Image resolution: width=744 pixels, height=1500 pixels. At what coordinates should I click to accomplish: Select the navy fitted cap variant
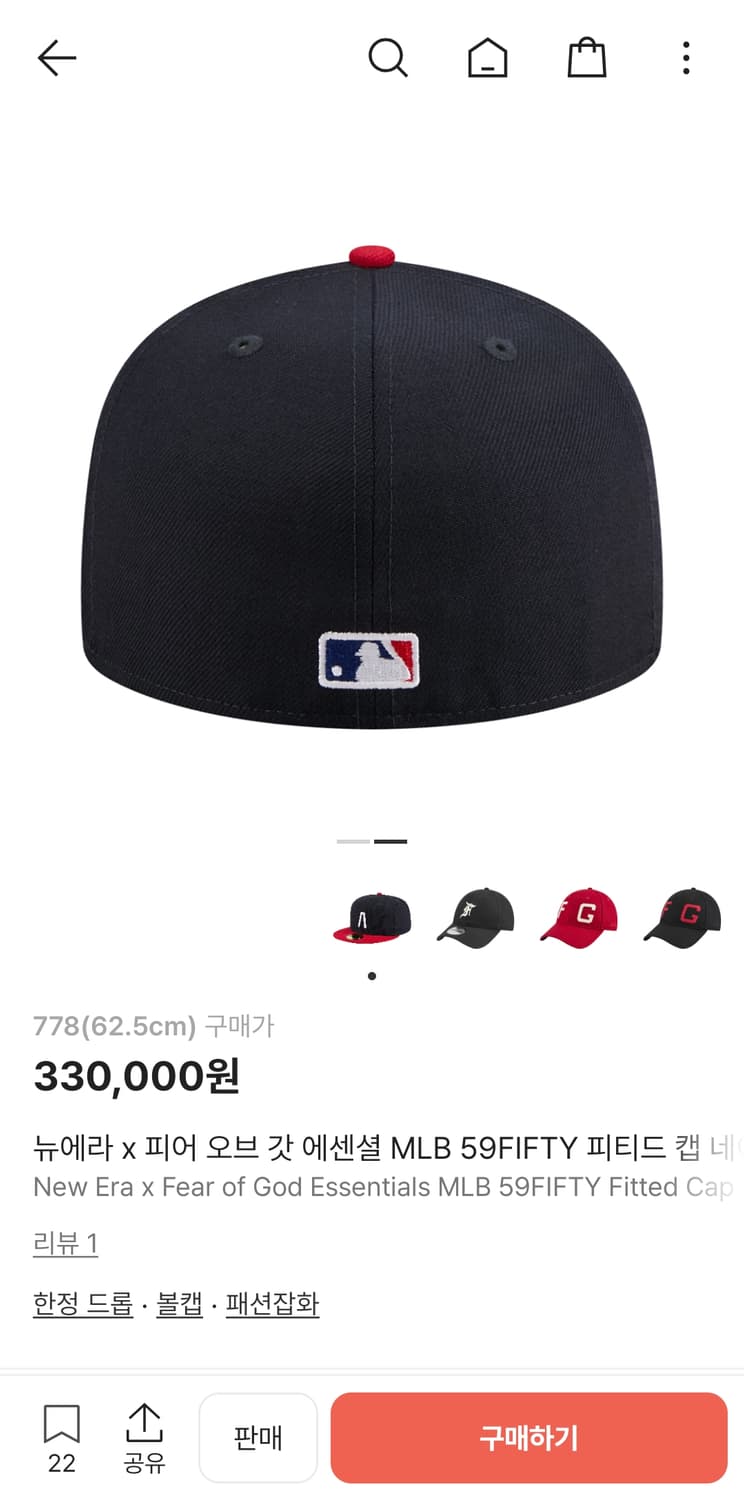[x=371, y=915]
